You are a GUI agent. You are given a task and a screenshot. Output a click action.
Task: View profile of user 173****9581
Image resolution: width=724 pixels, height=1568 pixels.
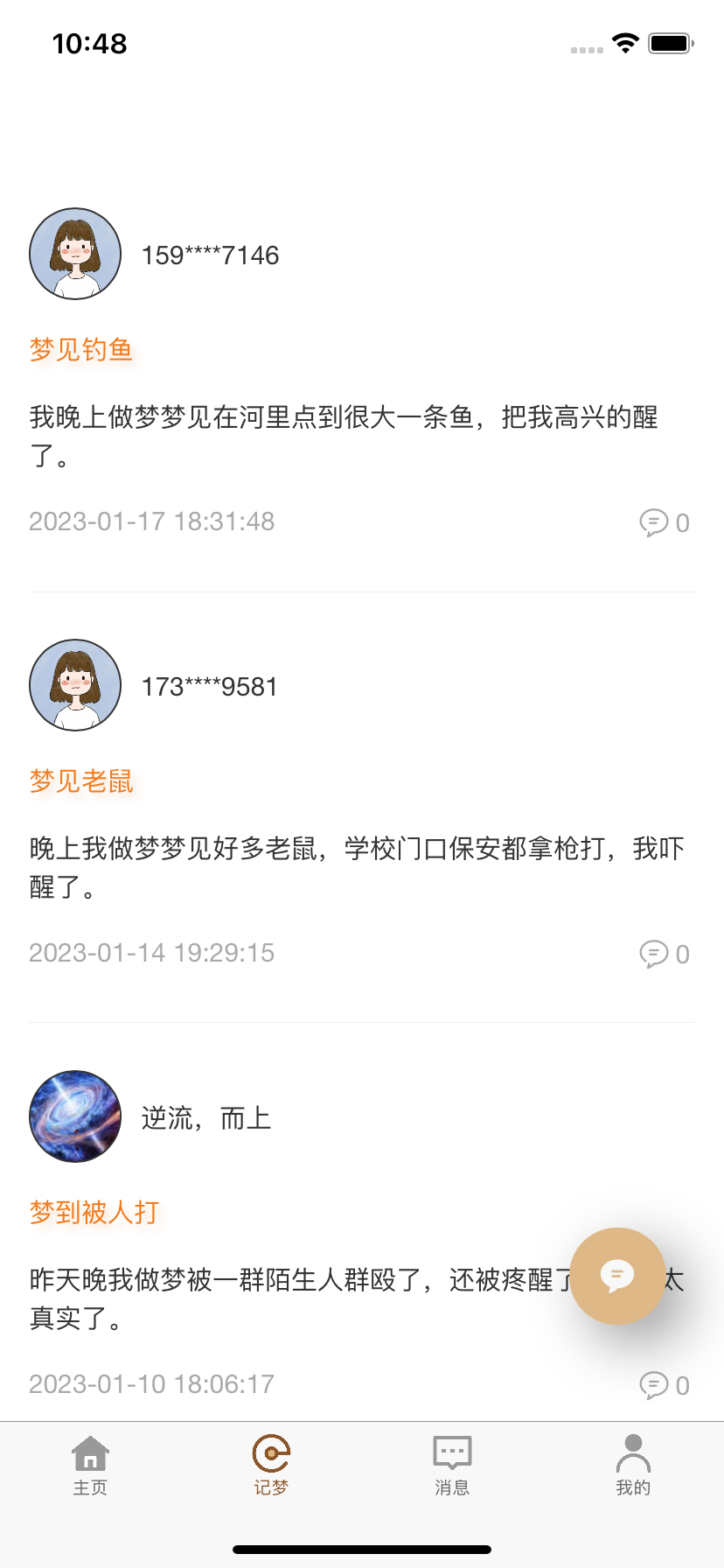[210, 686]
